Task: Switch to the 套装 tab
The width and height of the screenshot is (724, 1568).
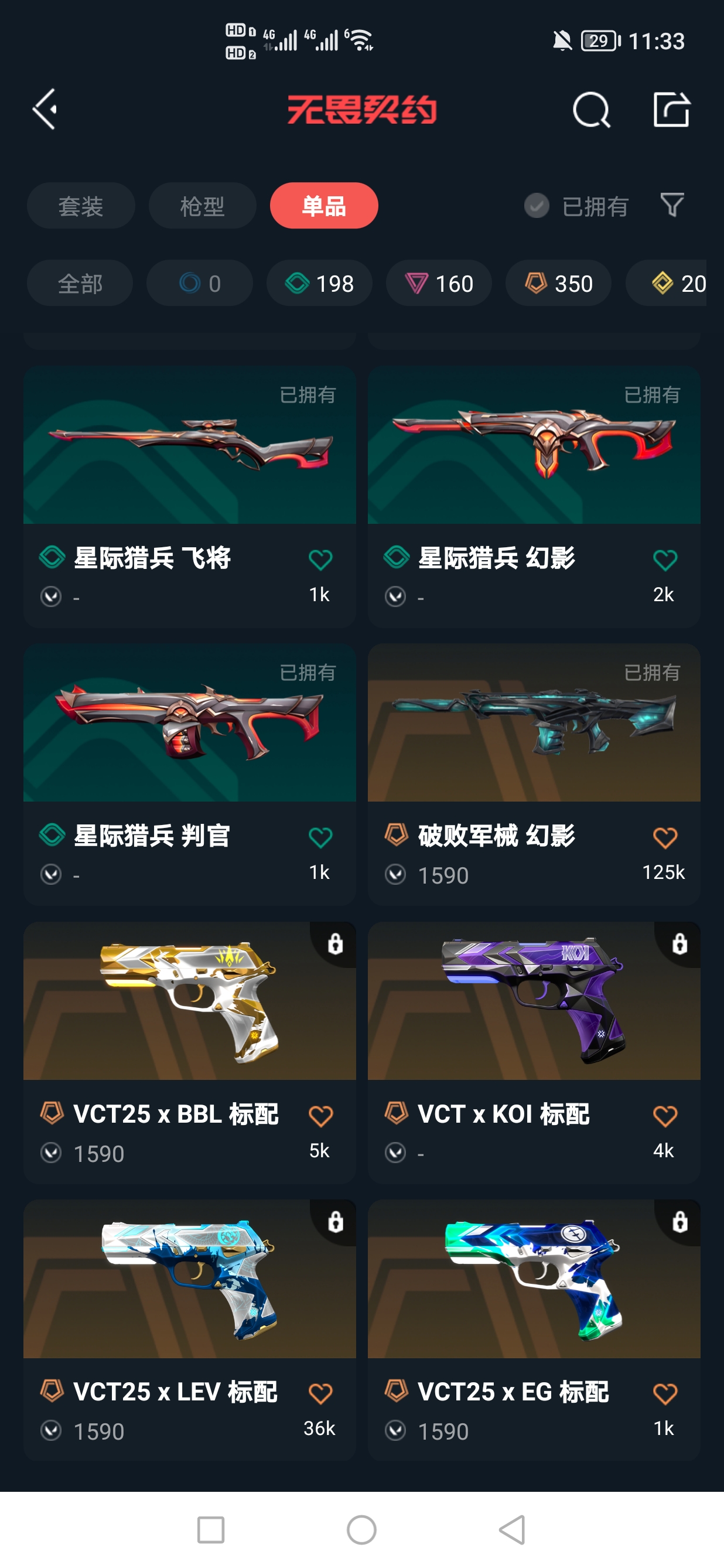Action: click(81, 206)
